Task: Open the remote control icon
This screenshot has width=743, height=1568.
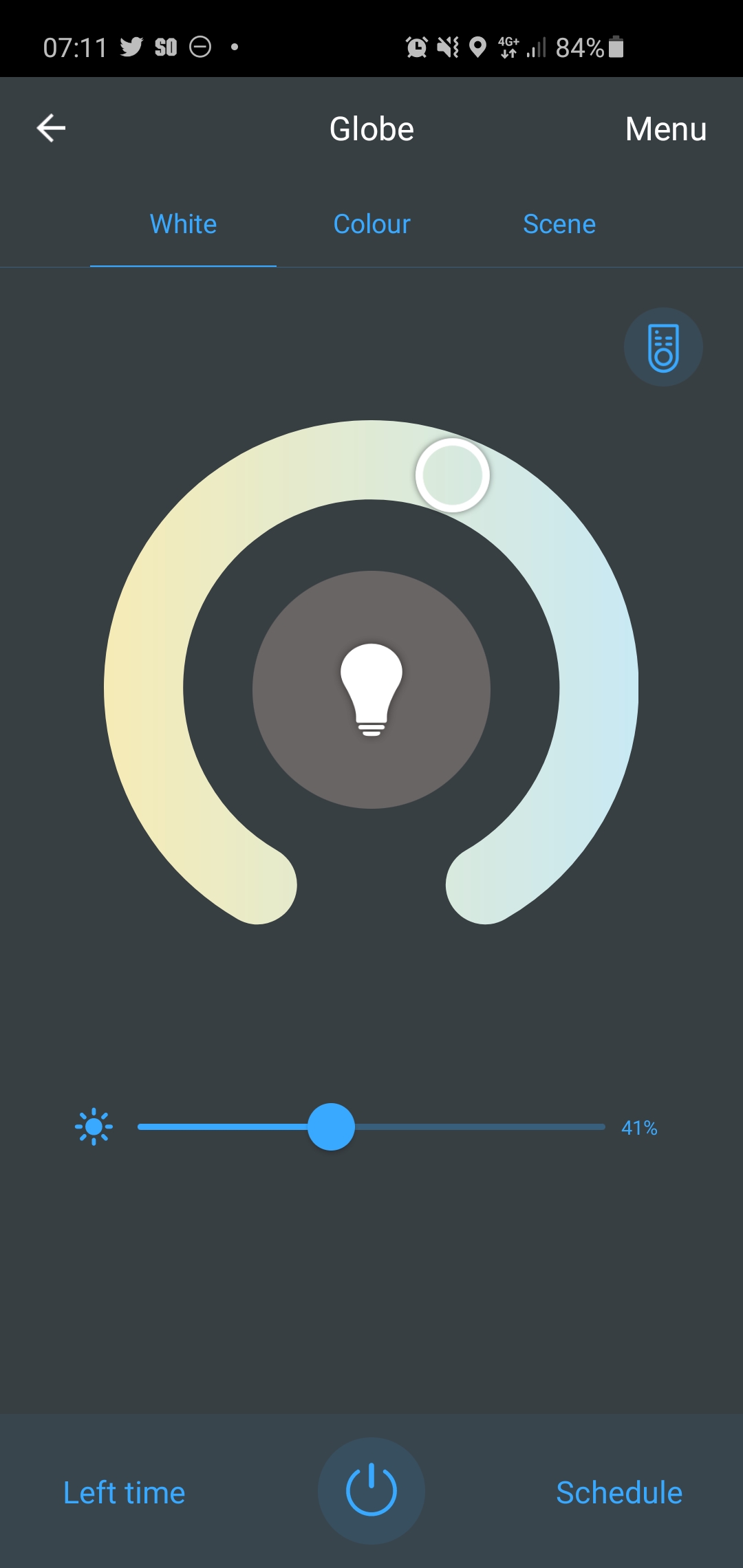Action: coord(663,347)
